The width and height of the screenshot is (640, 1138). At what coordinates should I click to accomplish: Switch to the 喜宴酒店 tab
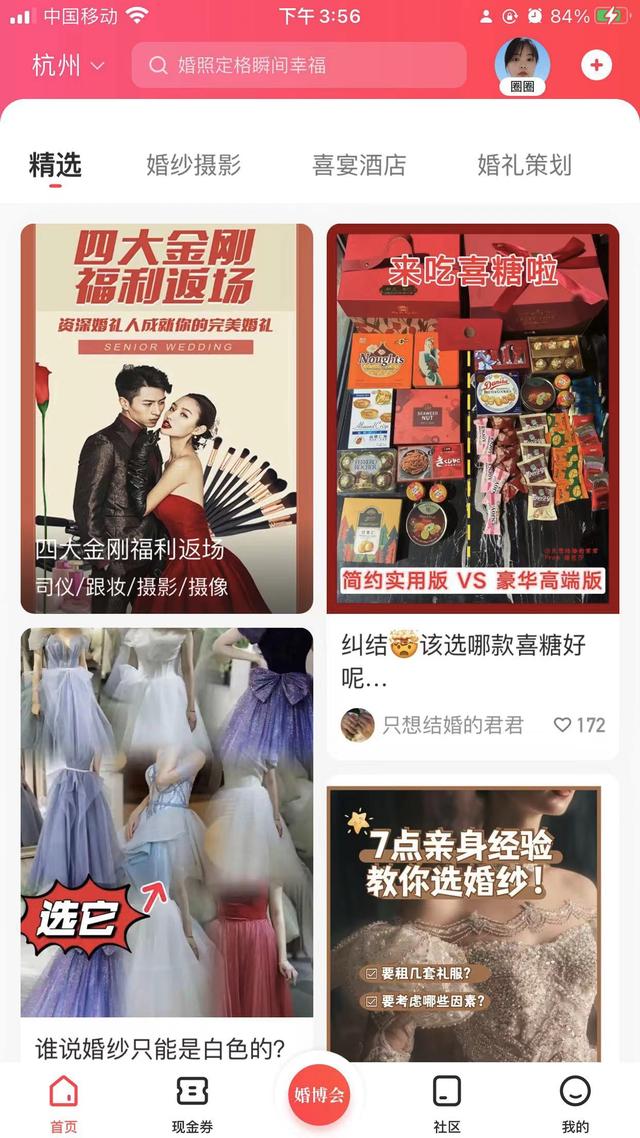[x=359, y=165]
